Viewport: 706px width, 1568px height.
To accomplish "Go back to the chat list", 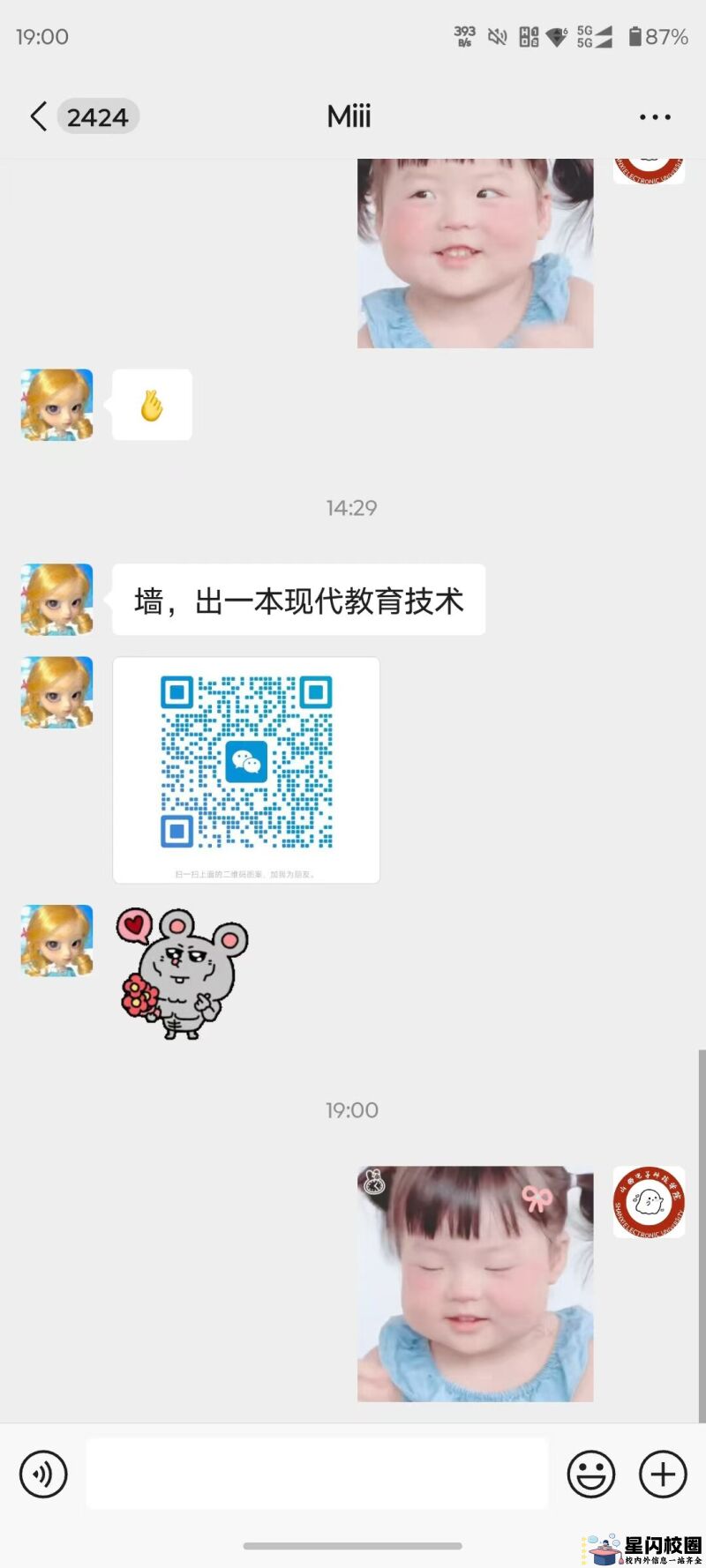I will click(x=38, y=116).
